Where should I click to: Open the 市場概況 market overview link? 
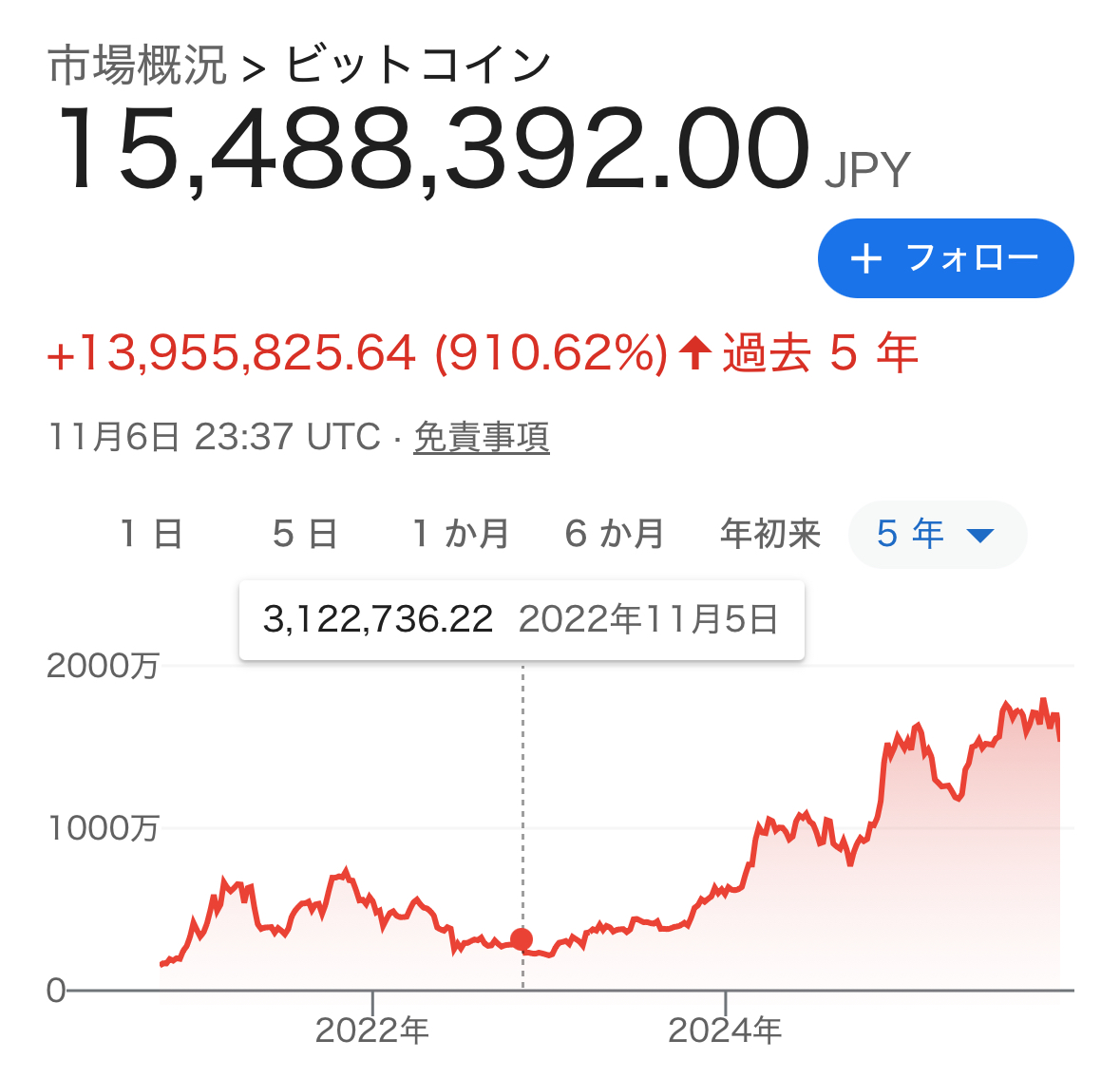tap(138, 66)
